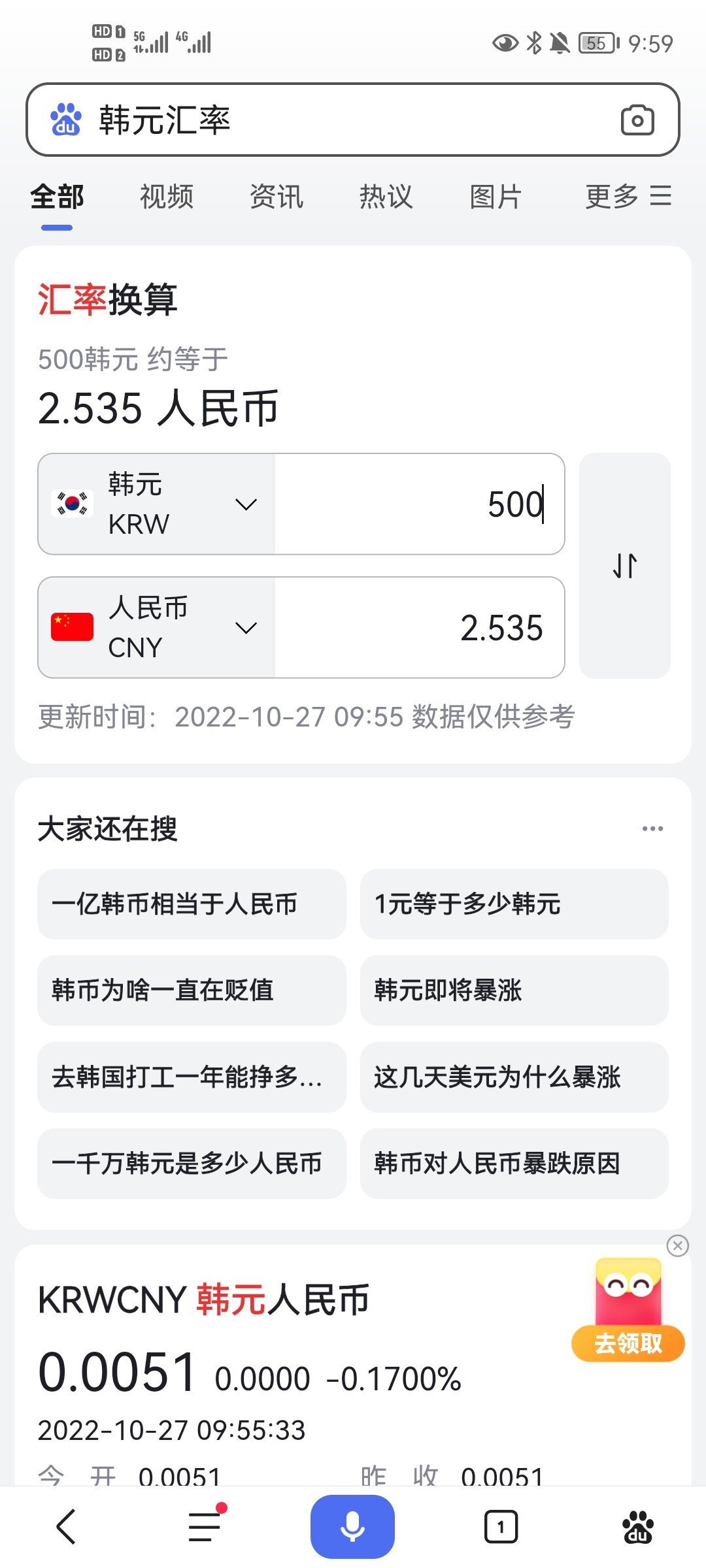
Task: Dismiss the red envelope floating ad
Action: [678, 1246]
